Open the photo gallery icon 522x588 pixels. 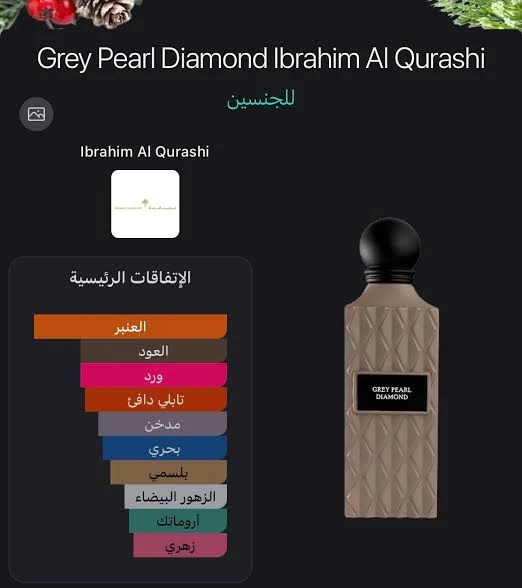click(36, 114)
